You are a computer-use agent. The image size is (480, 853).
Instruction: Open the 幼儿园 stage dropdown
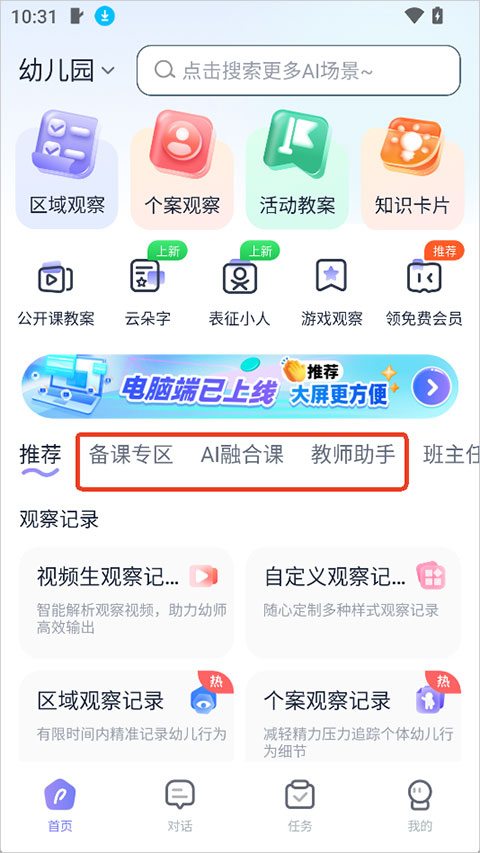66,71
